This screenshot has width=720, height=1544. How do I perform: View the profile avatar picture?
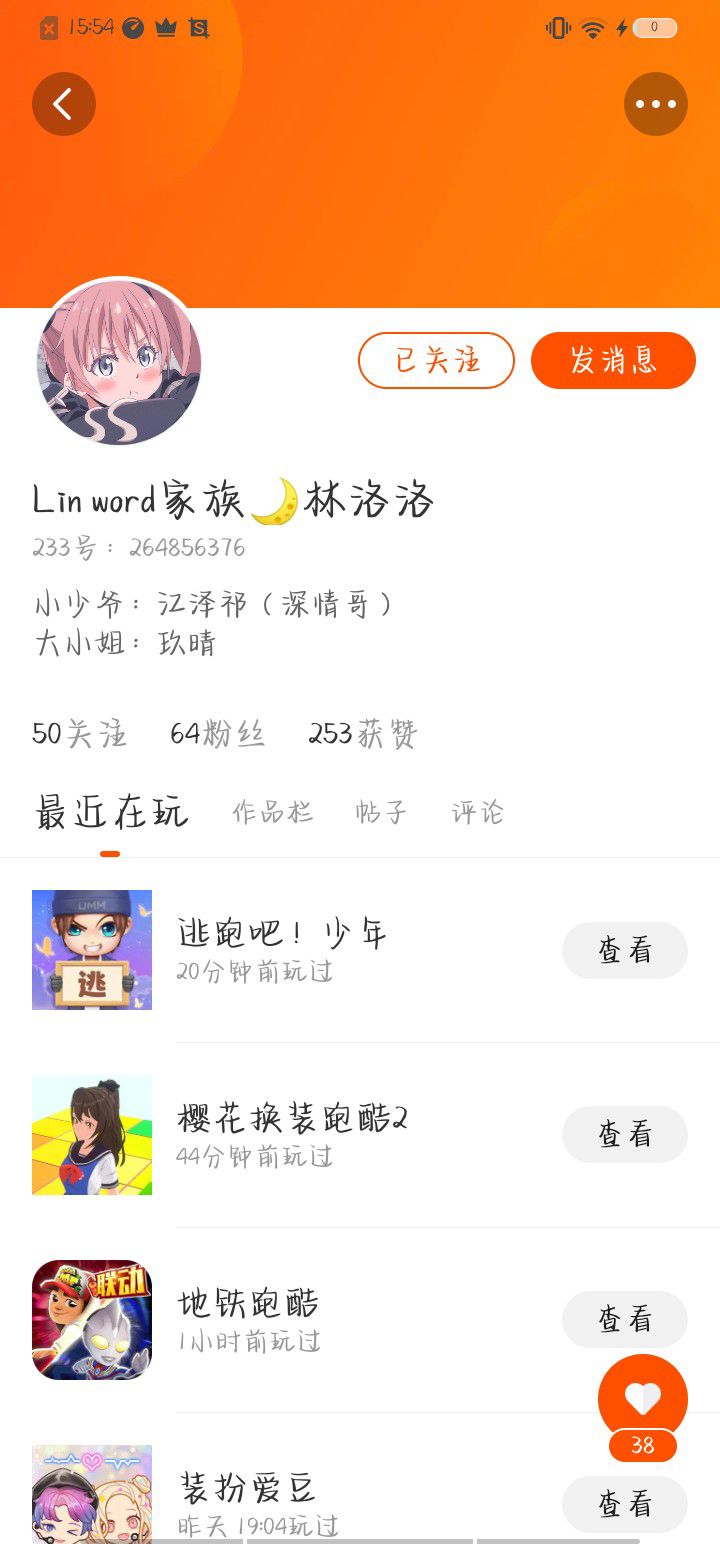coord(119,363)
